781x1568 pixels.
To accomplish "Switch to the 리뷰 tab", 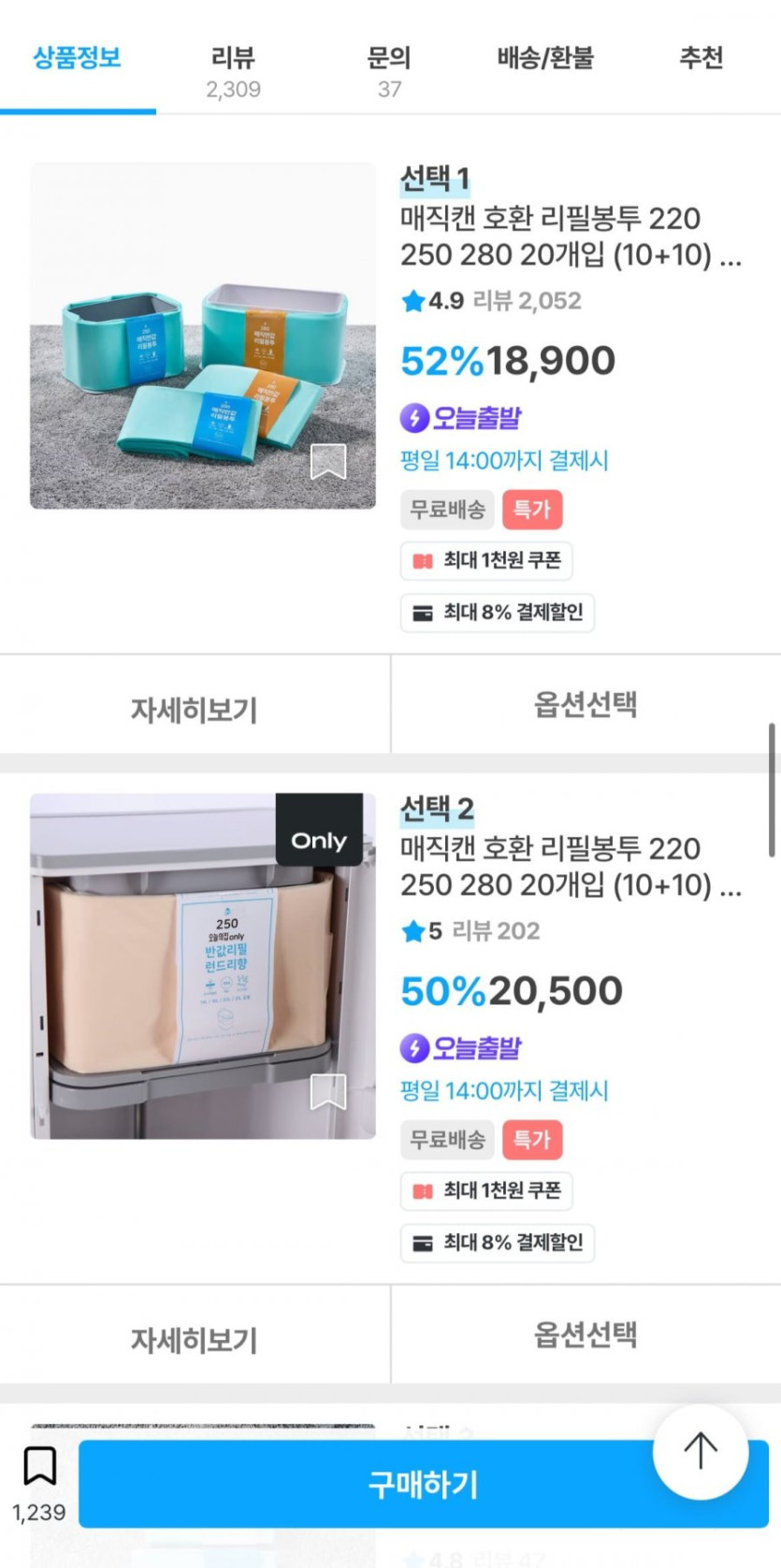I will 233,70.
